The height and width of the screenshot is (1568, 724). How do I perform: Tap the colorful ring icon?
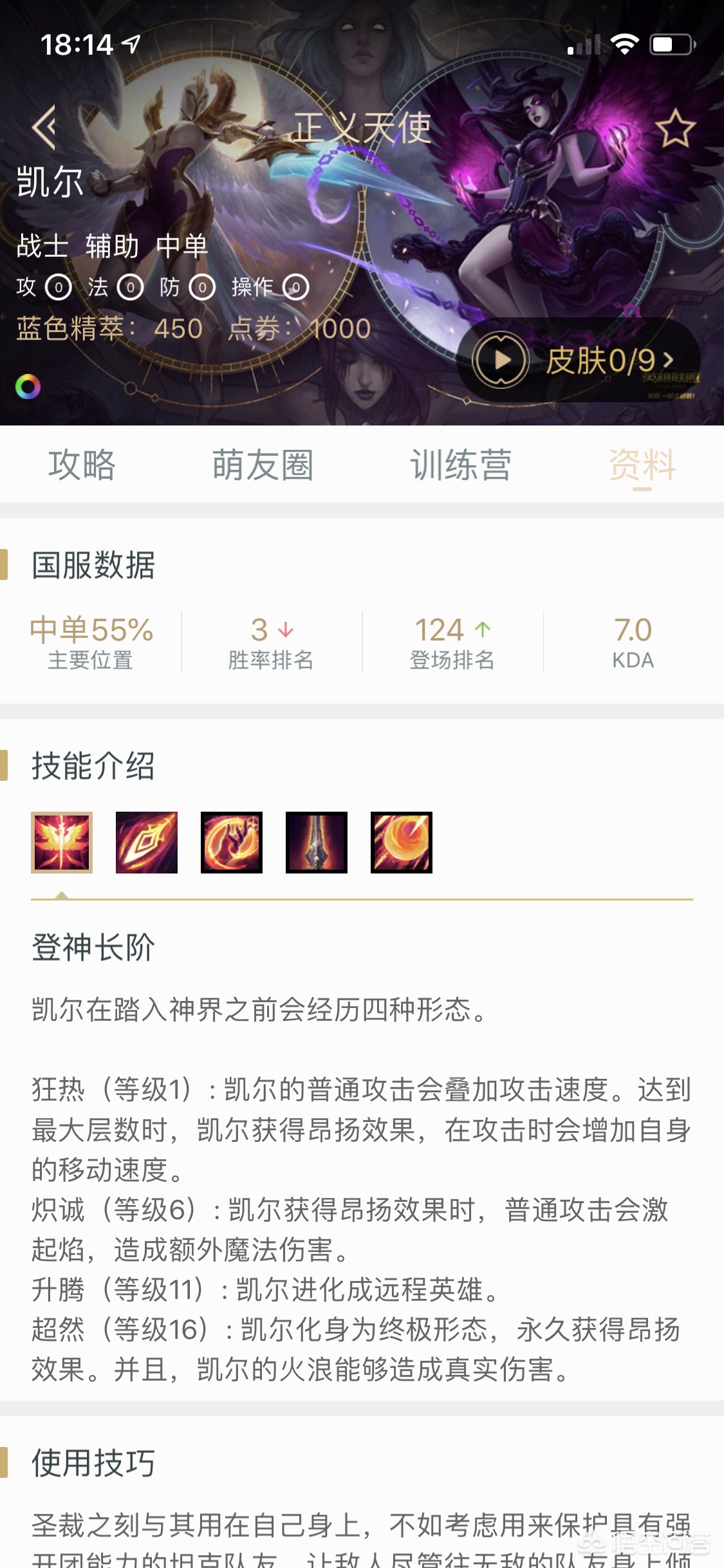click(28, 387)
